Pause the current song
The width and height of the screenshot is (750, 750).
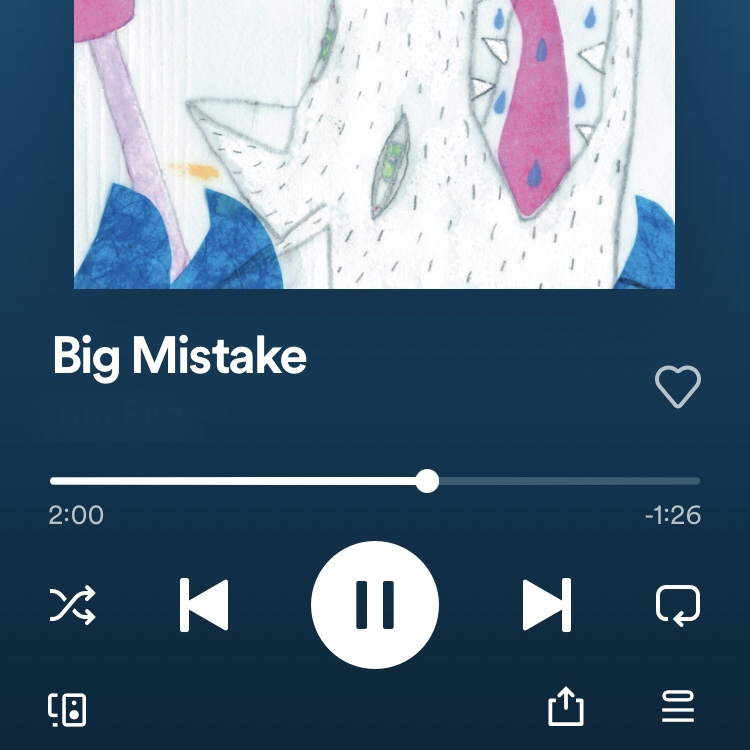(x=375, y=604)
